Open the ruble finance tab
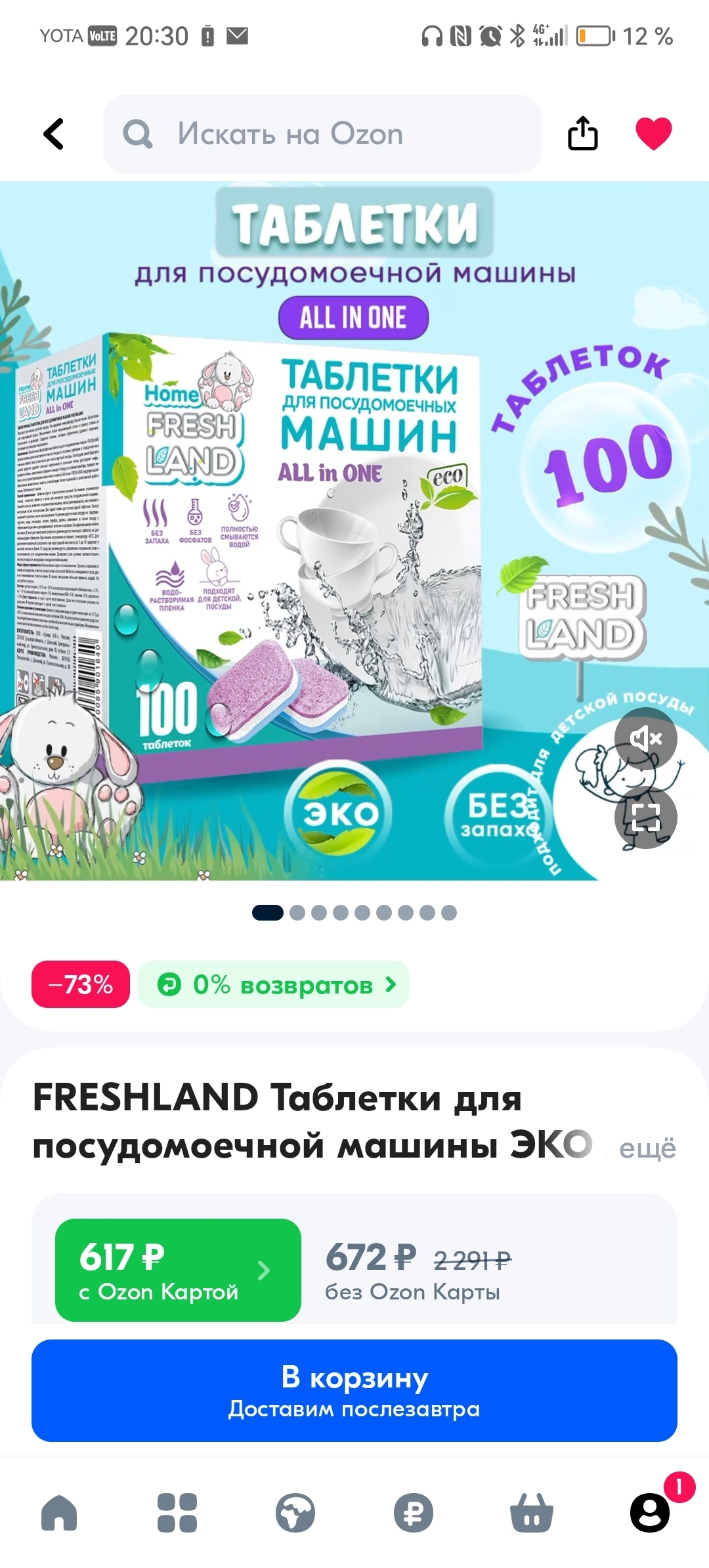 [414, 1513]
